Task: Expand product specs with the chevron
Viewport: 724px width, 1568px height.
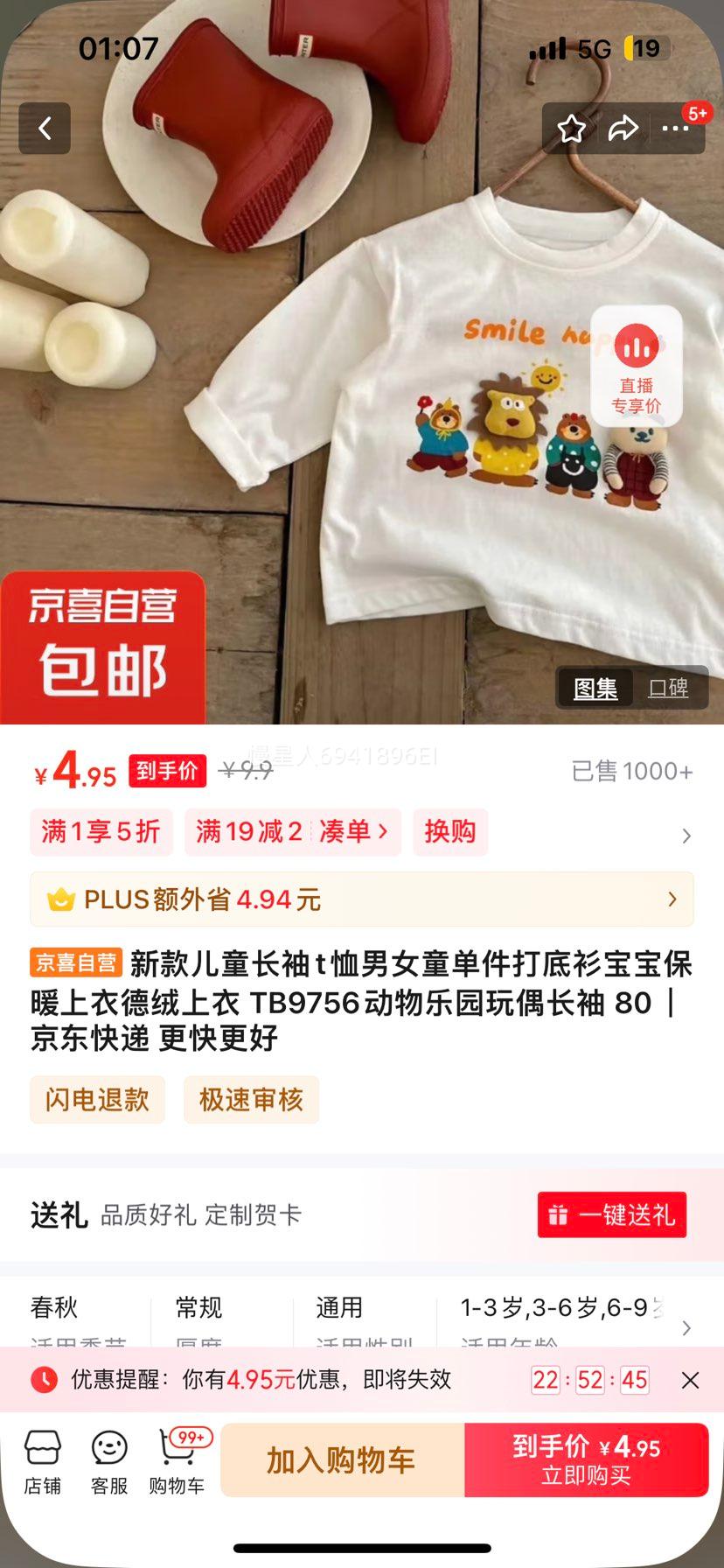Action: (x=686, y=1328)
